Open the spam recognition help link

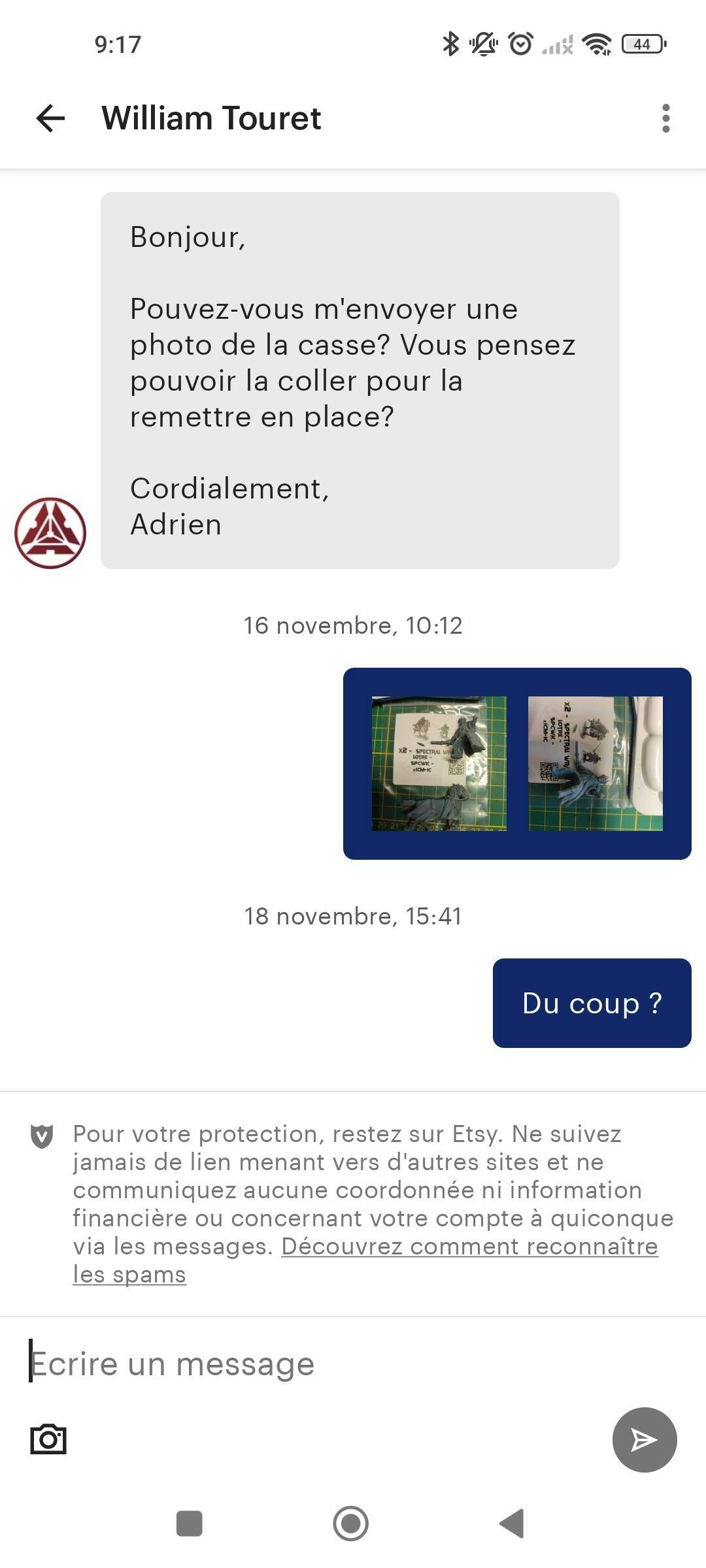tap(469, 1247)
